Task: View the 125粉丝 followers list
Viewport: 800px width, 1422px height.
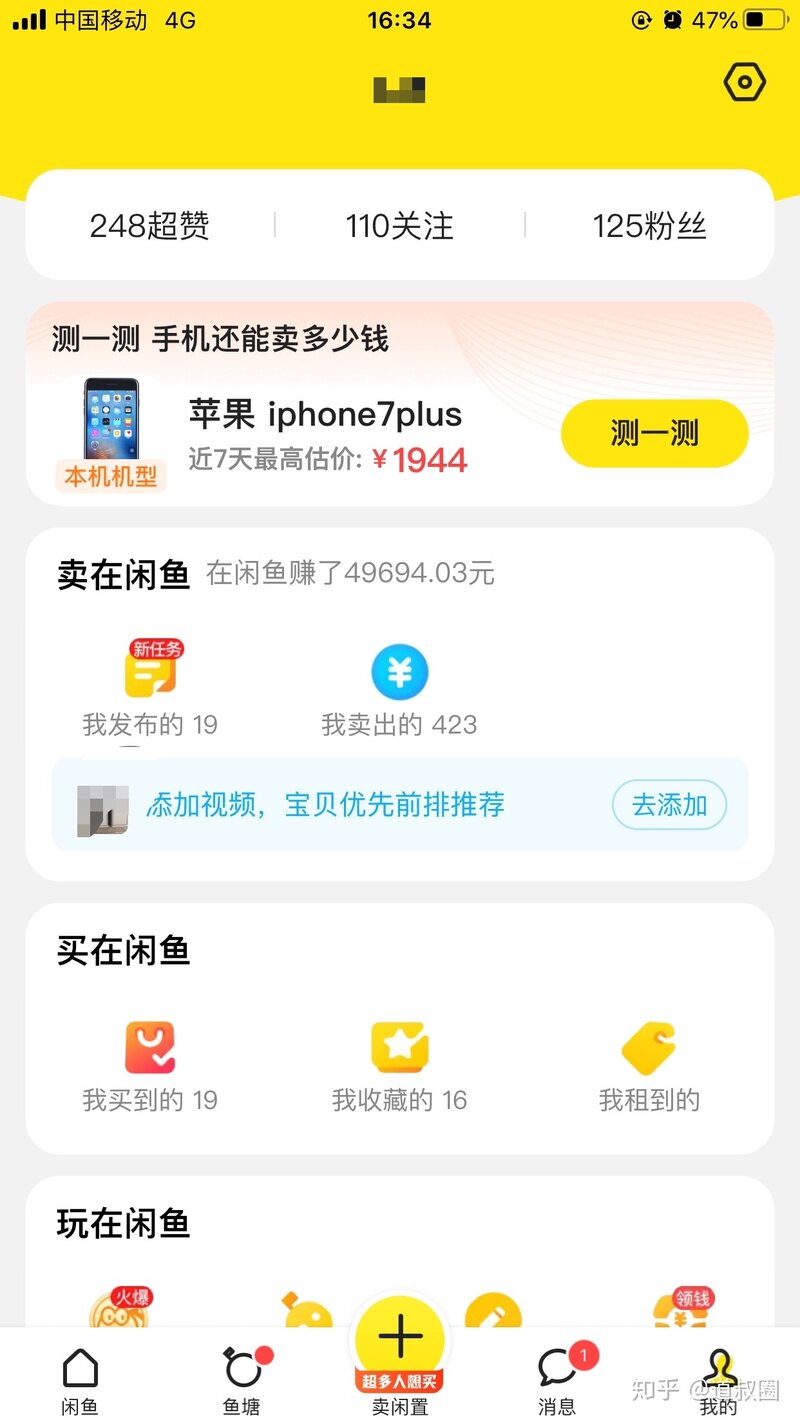Action: [x=649, y=226]
